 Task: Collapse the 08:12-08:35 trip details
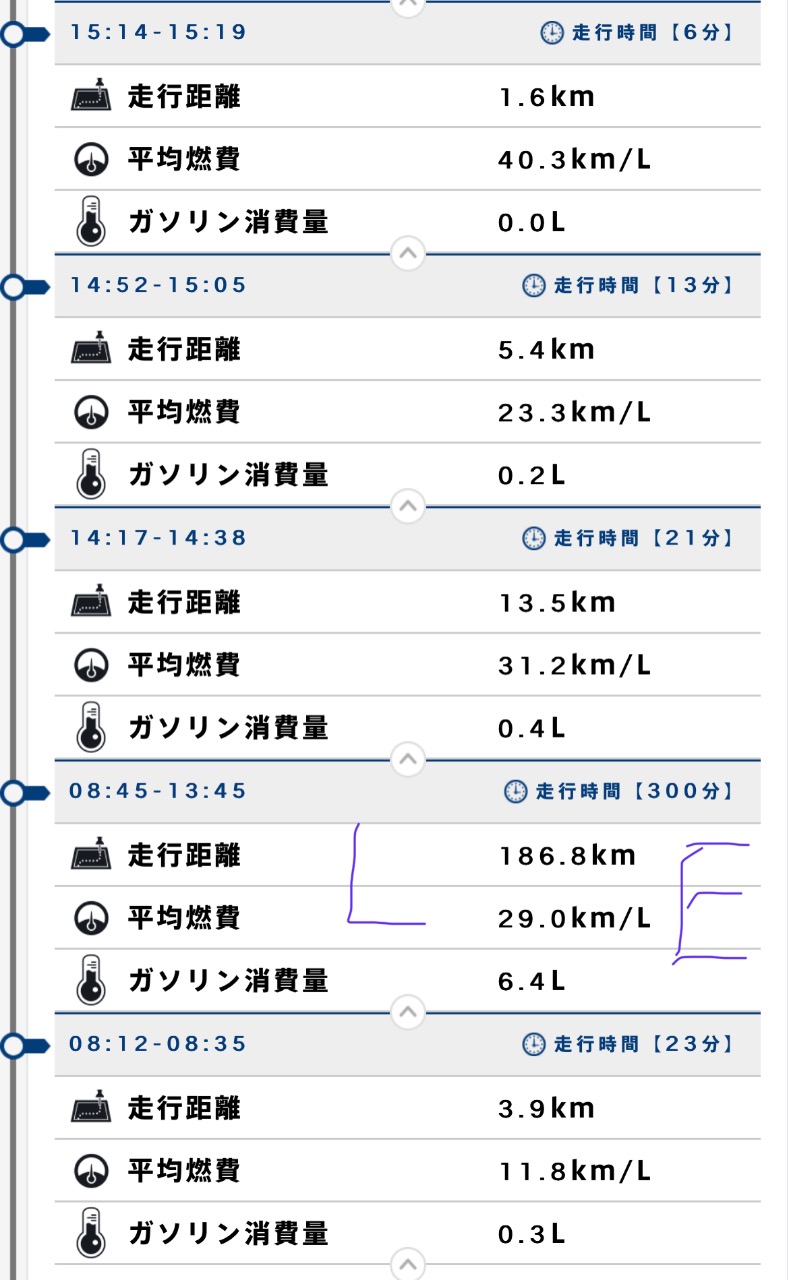click(406, 1264)
